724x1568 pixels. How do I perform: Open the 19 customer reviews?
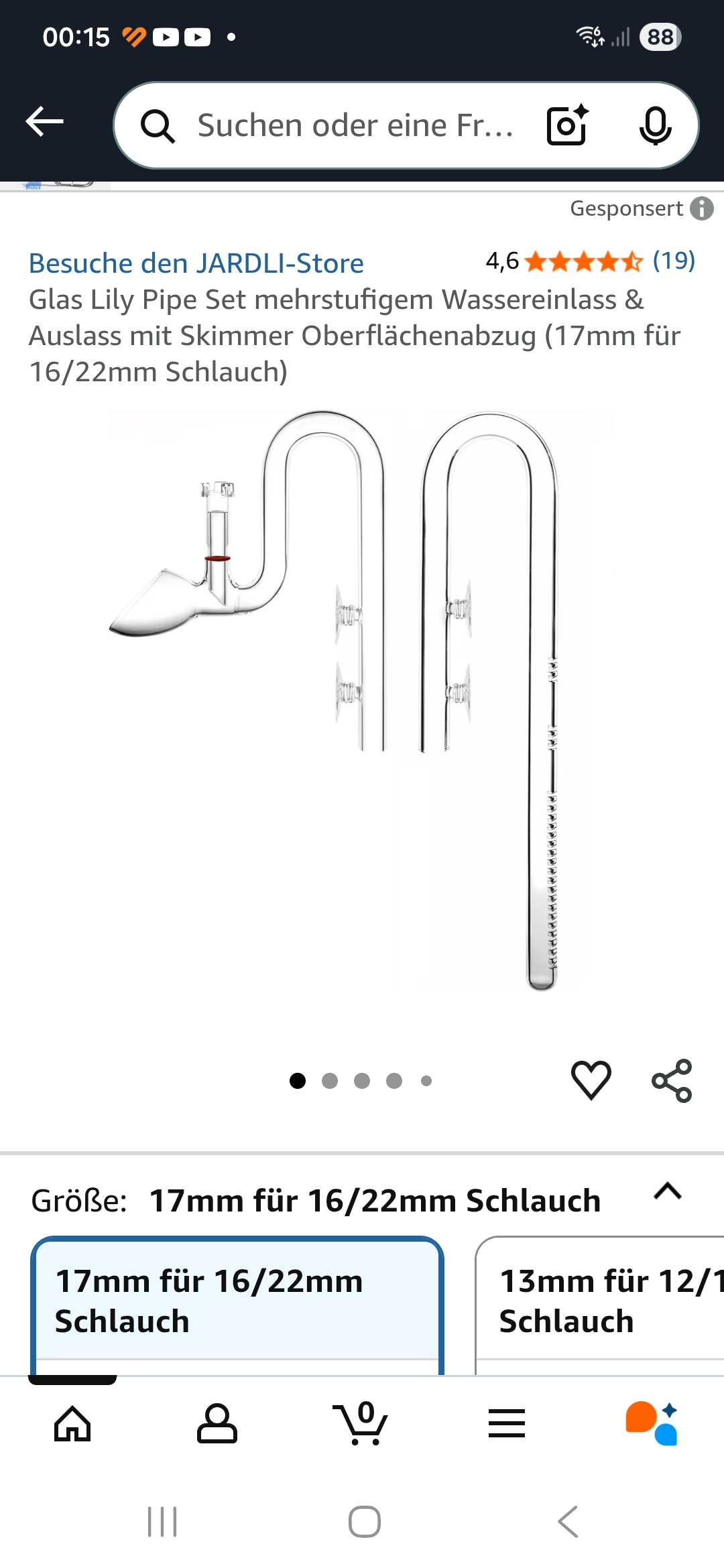point(674,261)
